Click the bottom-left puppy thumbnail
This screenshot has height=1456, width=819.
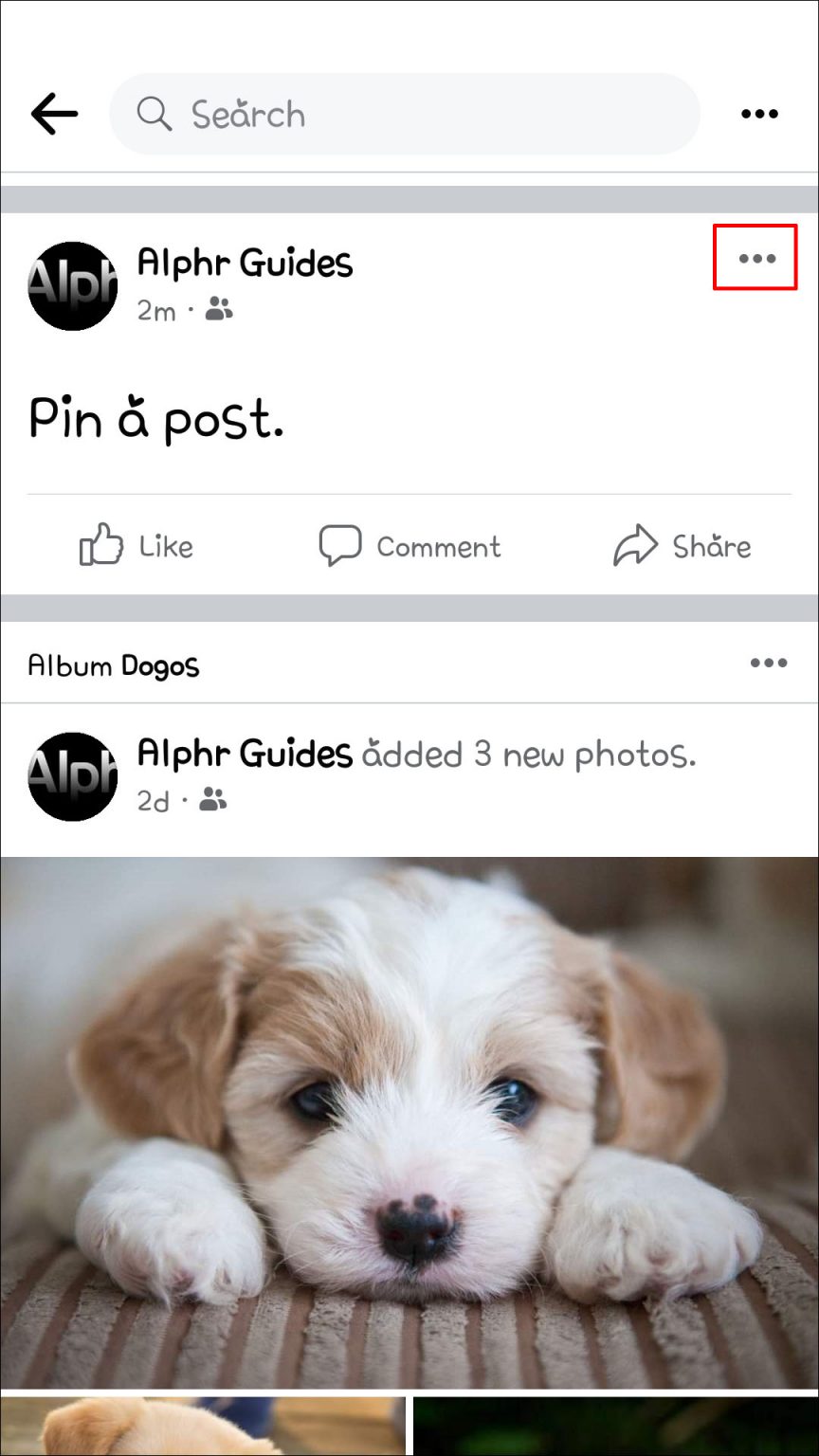tap(201, 1427)
